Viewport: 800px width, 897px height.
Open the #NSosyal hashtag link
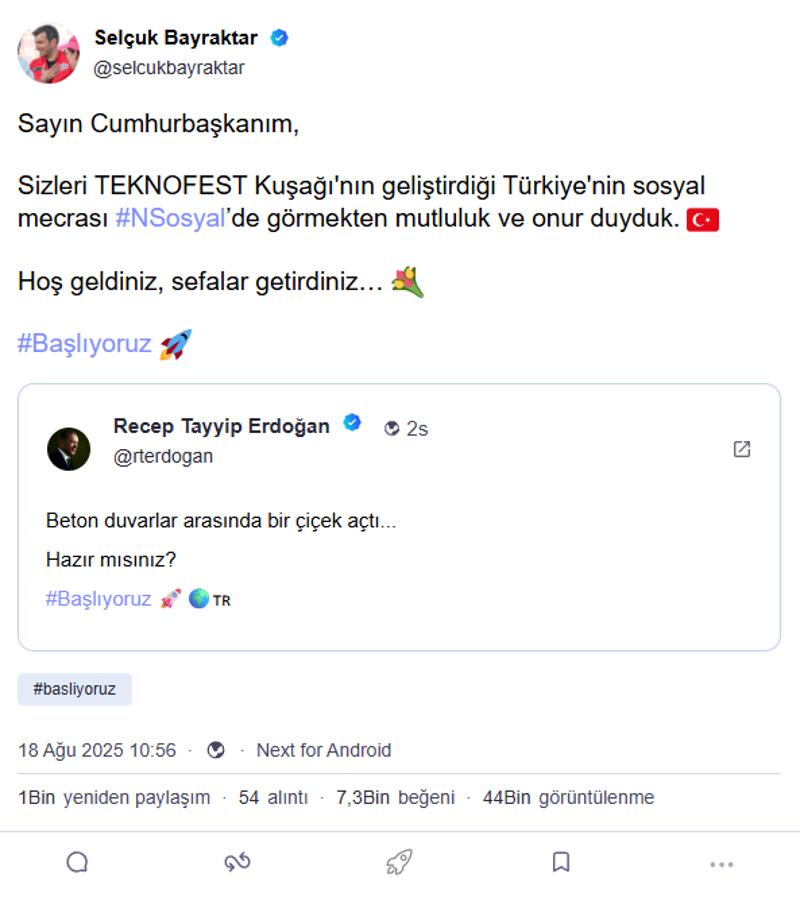169,219
